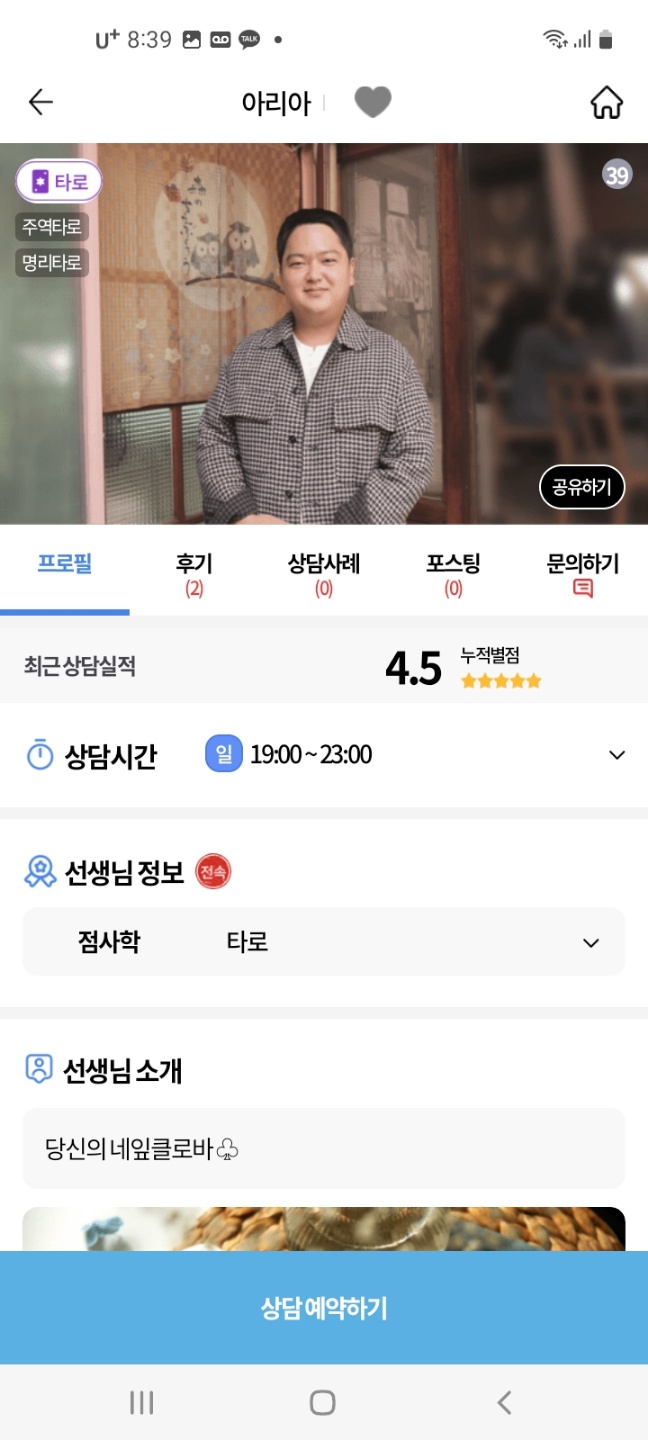Expand the 상담시간 schedule chevron
Viewport: 648px width, 1440px height.
[617, 755]
